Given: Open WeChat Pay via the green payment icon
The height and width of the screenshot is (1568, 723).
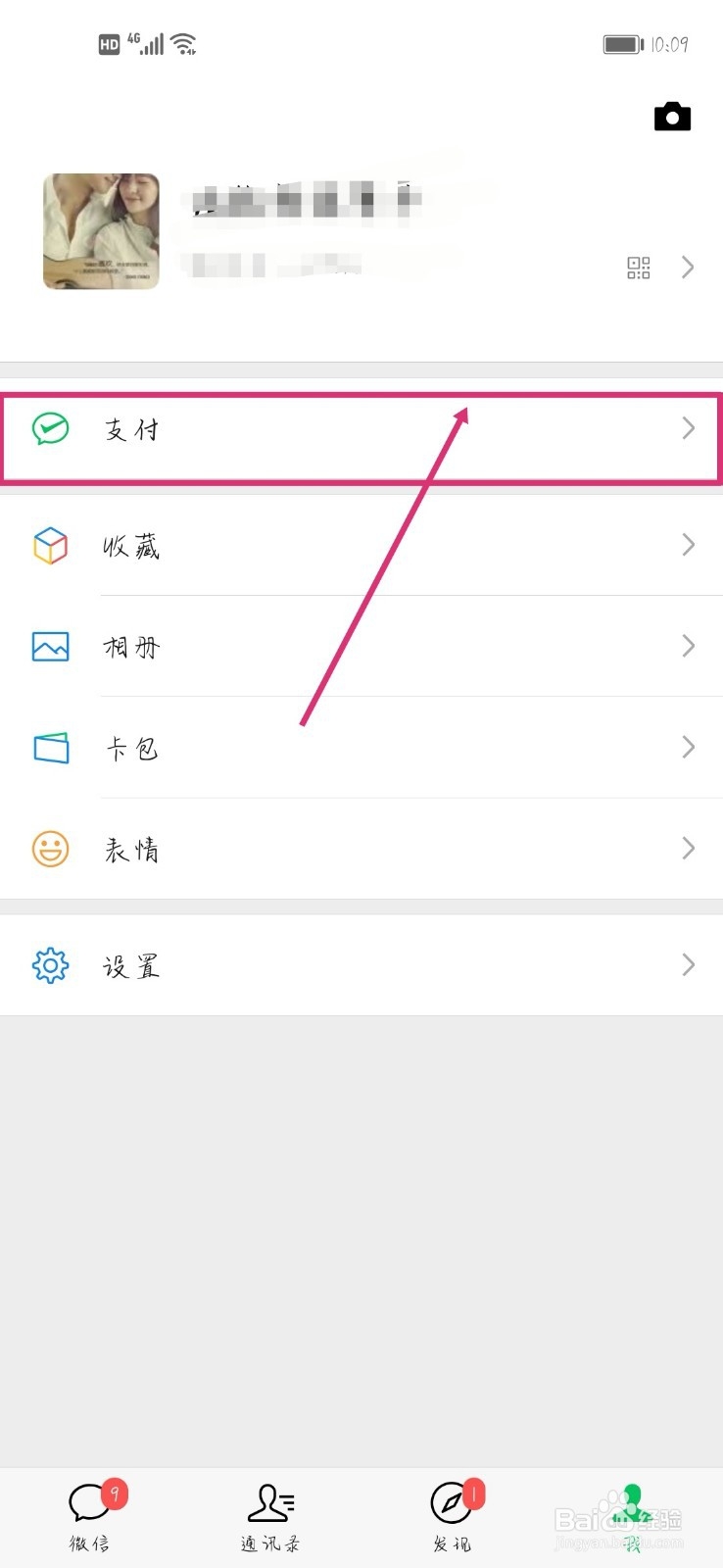Looking at the screenshot, I should [x=50, y=428].
